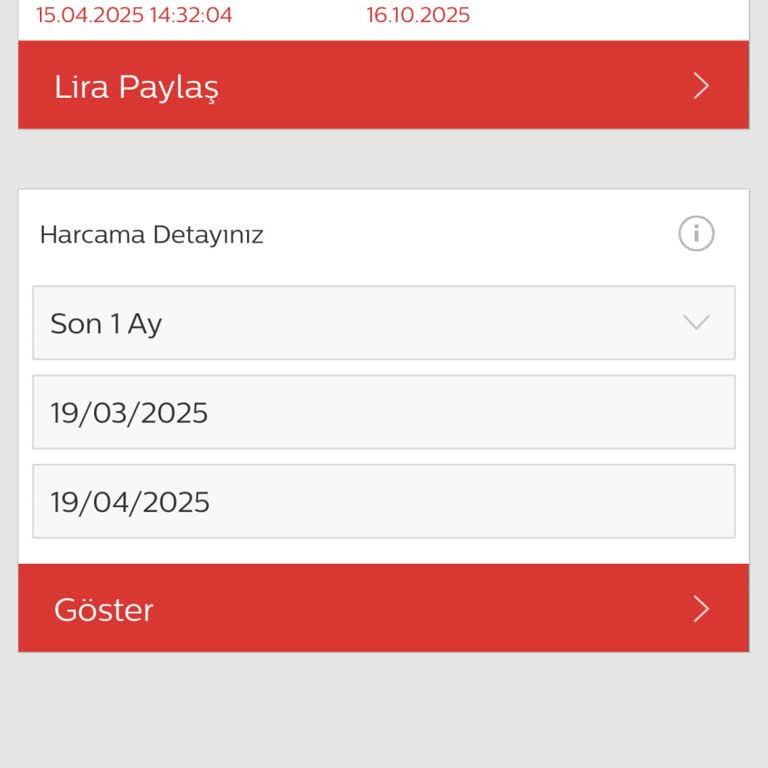Image resolution: width=768 pixels, height=768 pixels.
Task: Expand the Son 1 Ay period dropdown
Action: tap(383, 323)
